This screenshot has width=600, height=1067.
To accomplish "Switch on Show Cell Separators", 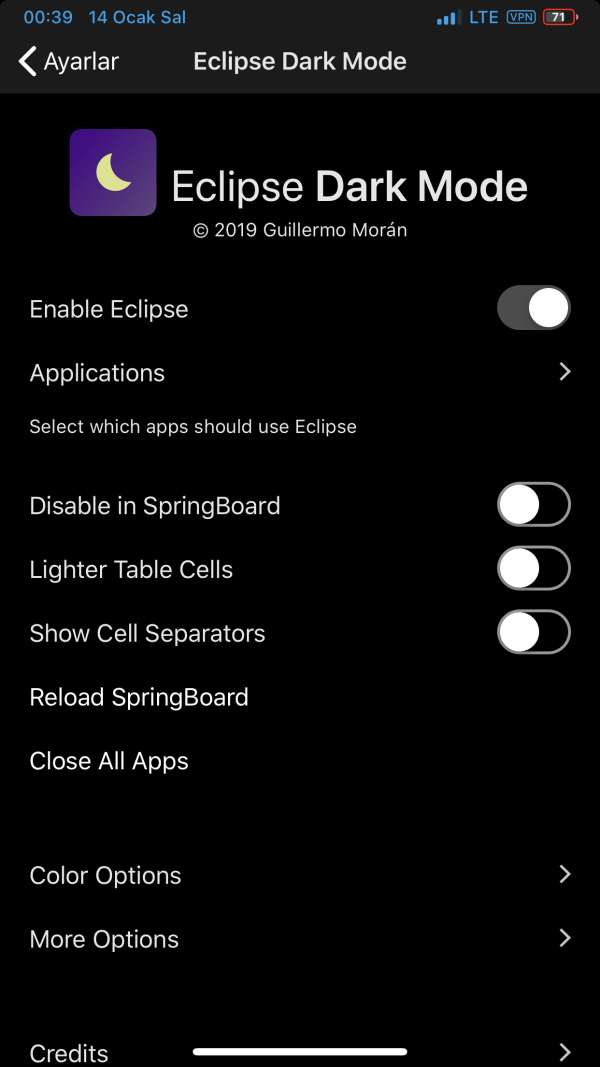I will tap(533, 633).
